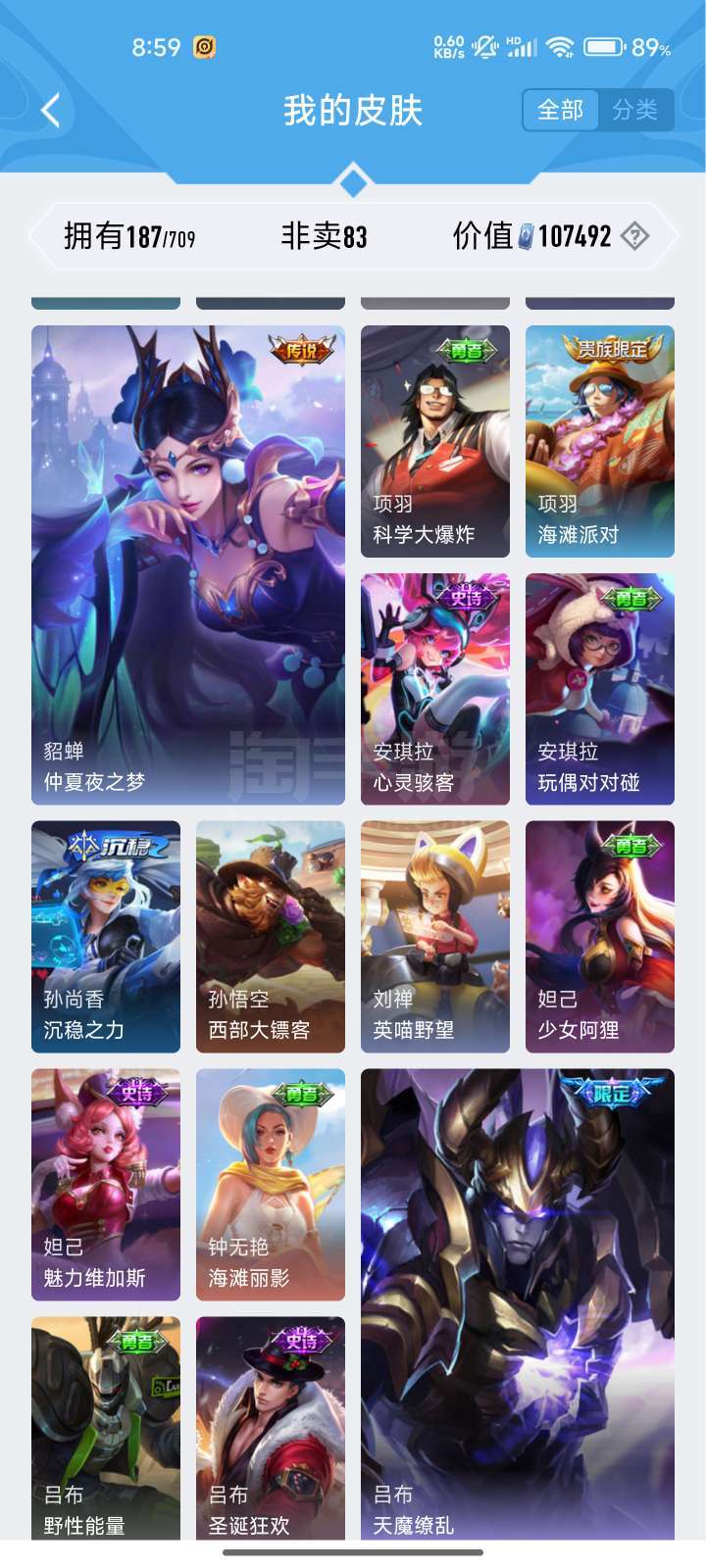Select 孙悟空 西部大镖客 skin
The width and height of the screenshot is (706, 1568).
pyautogui.click(x=271, y=937)
